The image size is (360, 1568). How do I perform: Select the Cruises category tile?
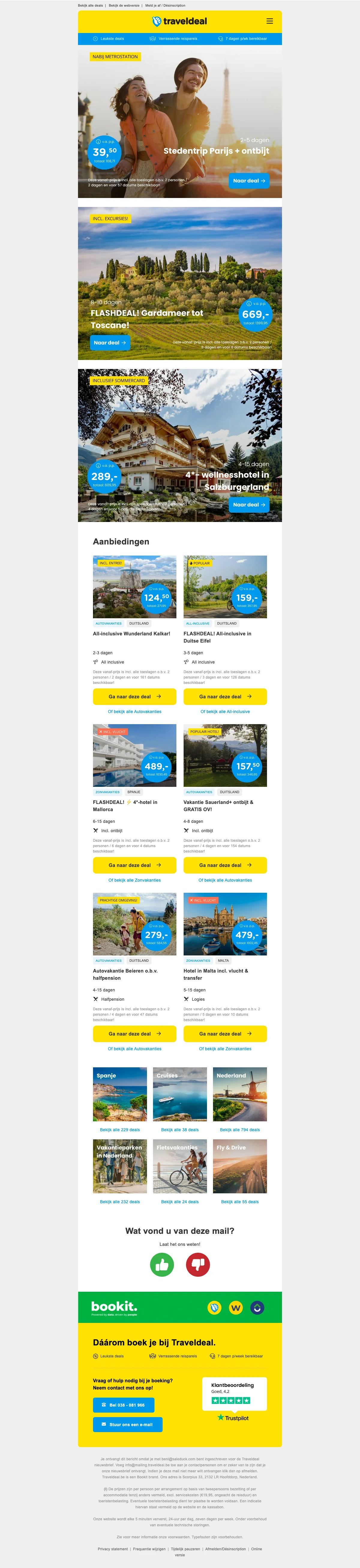(180, 1094)
